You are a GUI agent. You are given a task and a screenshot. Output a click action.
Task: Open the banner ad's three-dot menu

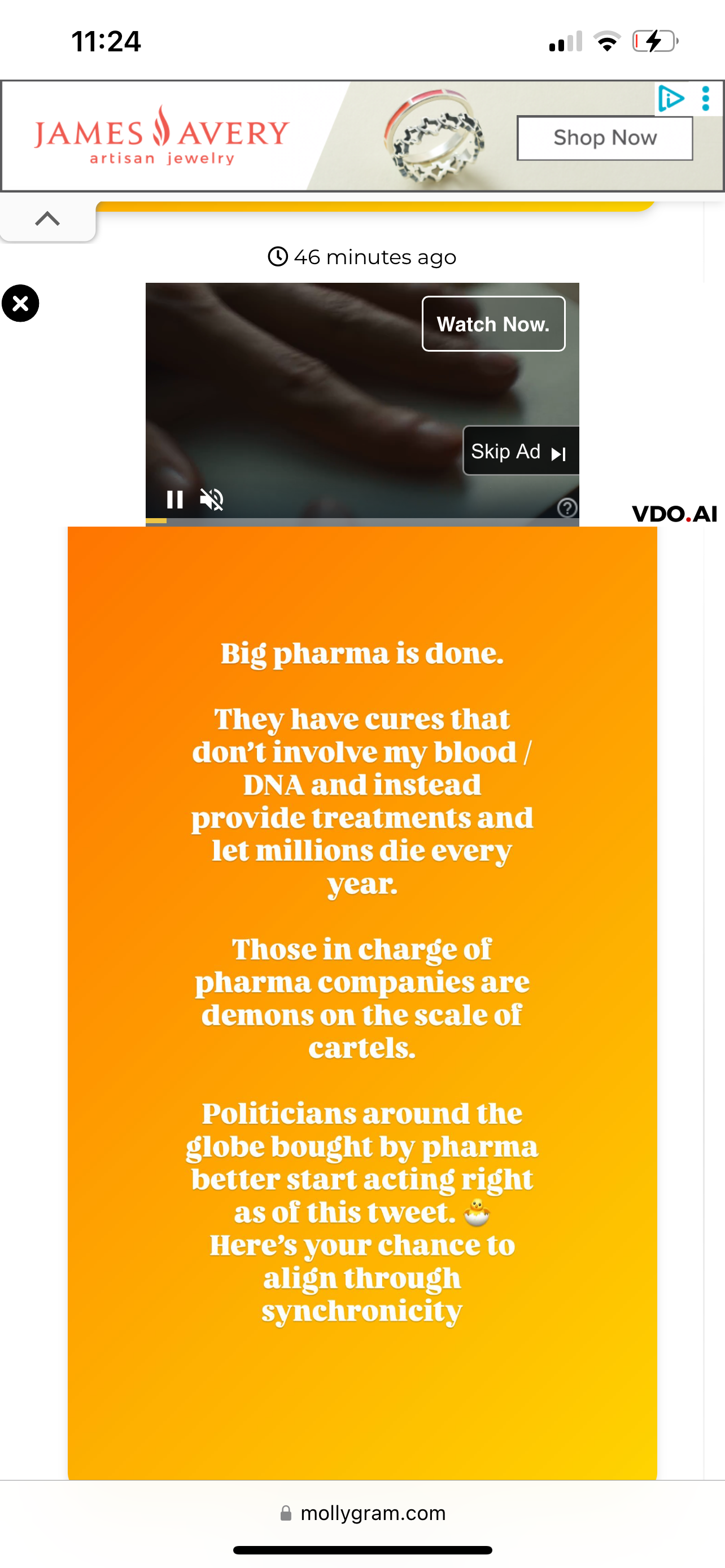[x=706, y=98]
